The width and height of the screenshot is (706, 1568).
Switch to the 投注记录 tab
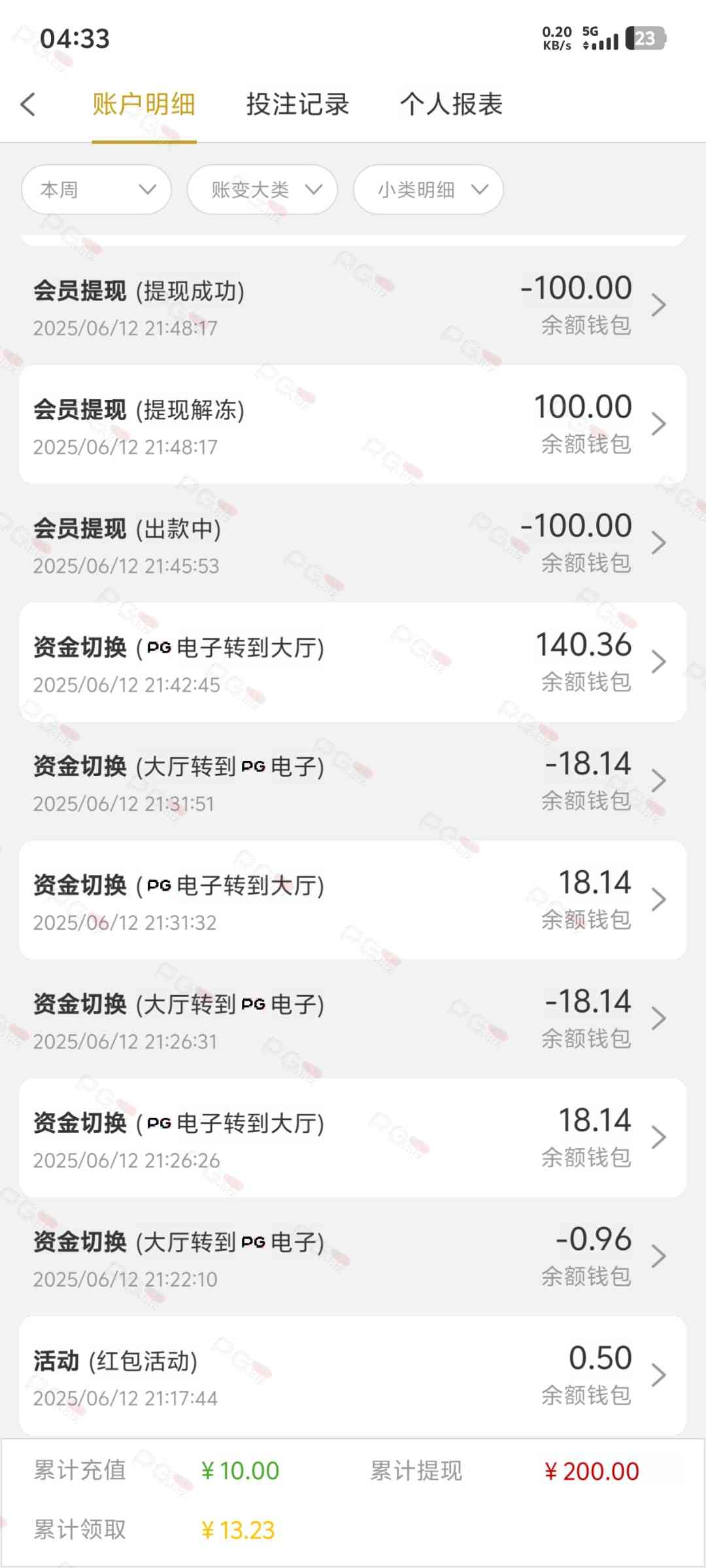(297, 105)
